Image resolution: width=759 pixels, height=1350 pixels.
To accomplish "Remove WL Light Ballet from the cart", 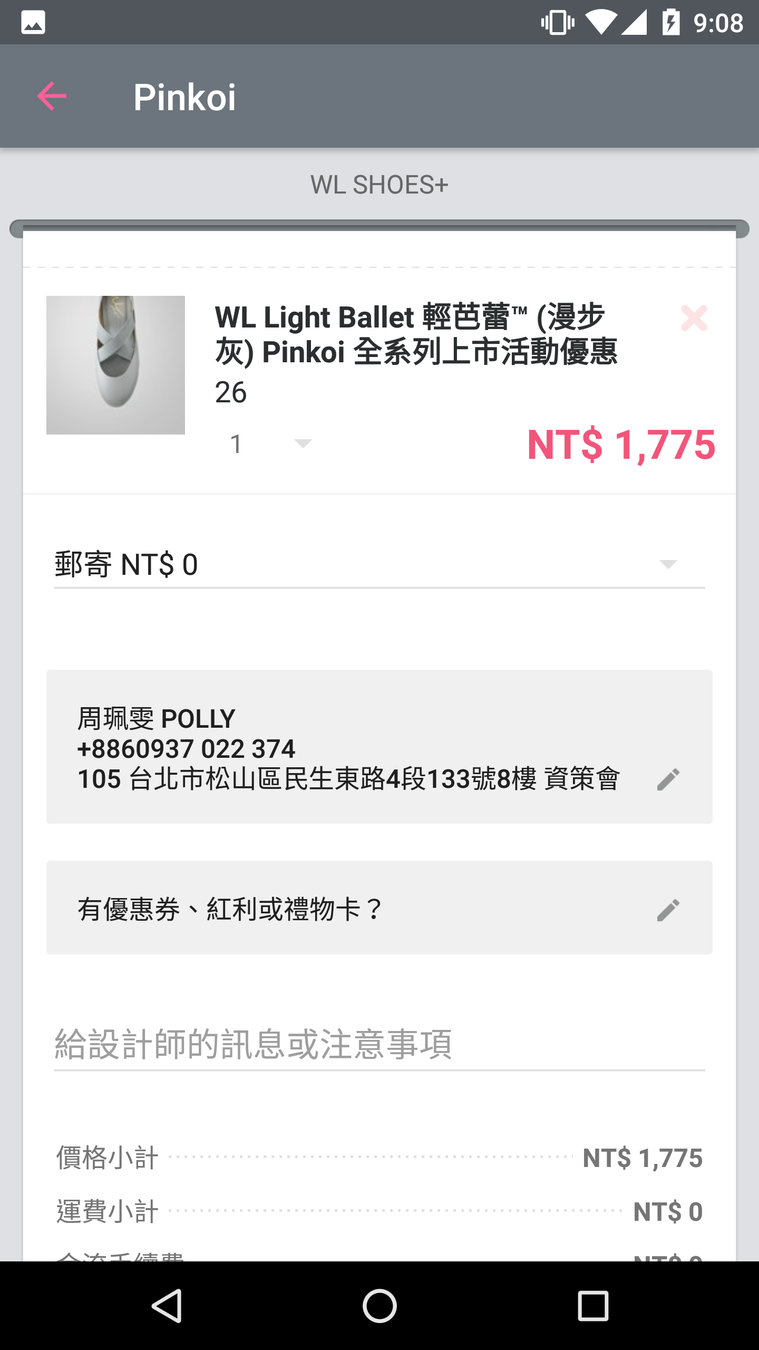I will (x=693, y=318).
